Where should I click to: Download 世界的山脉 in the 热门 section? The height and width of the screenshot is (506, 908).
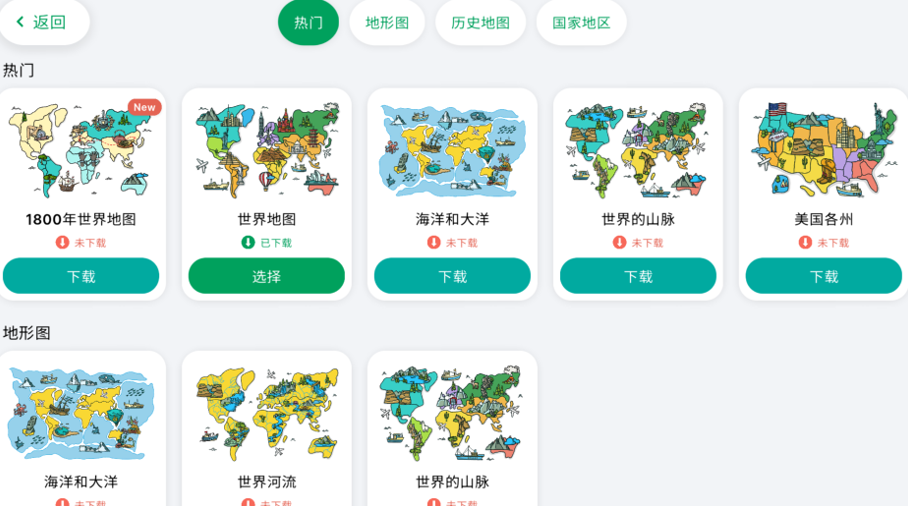(x=638, y=276)
